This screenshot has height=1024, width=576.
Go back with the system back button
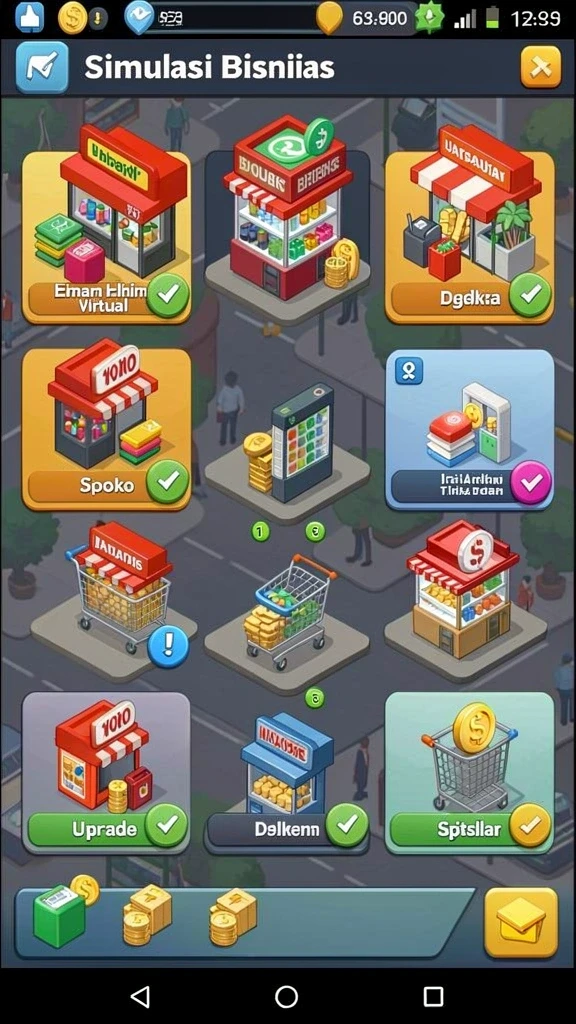click(x=140, y=996)
